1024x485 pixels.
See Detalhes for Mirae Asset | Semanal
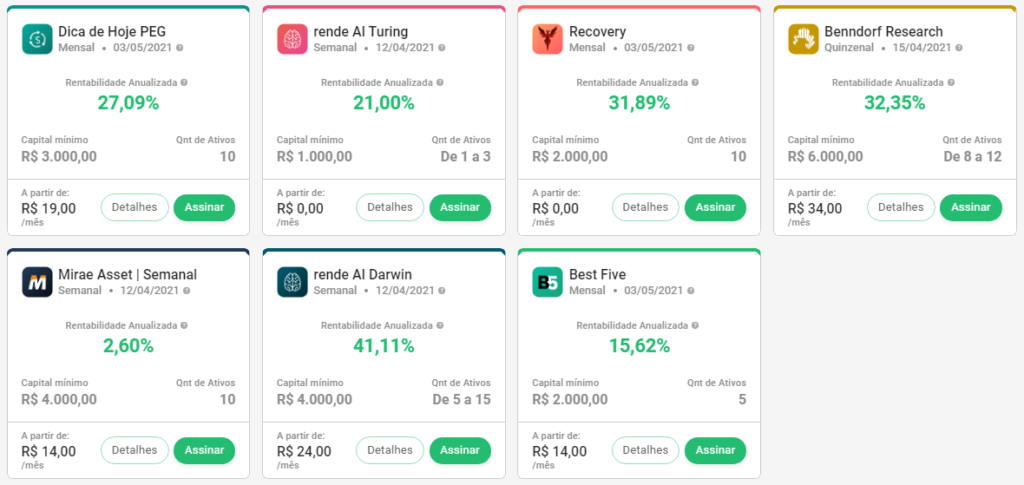[x=135, y=450]
